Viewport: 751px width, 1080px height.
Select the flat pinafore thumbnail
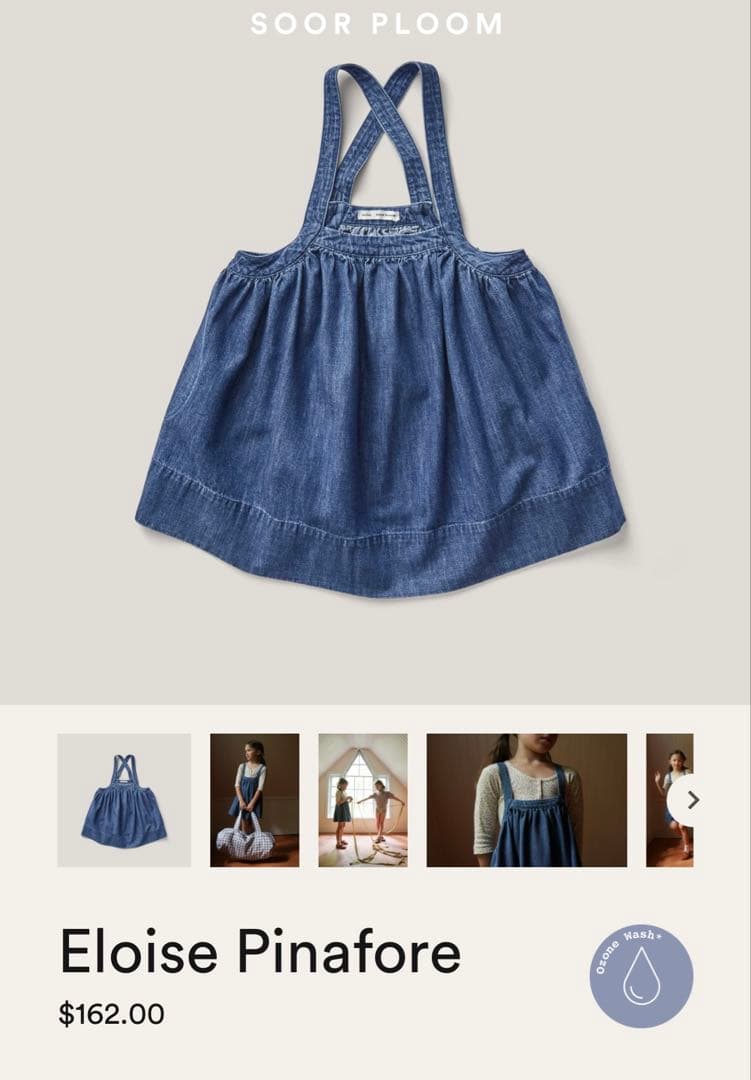pos(124,800)
